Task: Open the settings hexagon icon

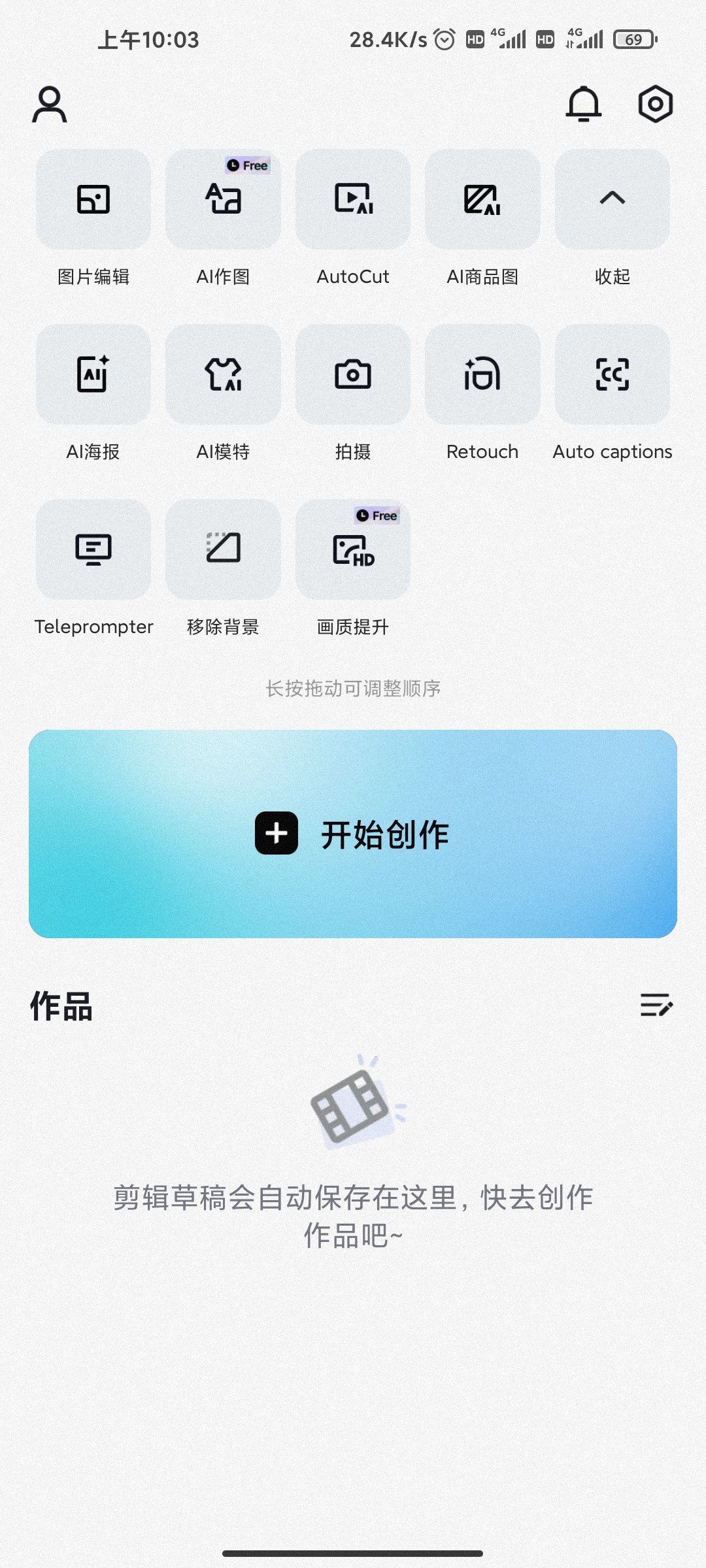Action: [x=655, y=104]
